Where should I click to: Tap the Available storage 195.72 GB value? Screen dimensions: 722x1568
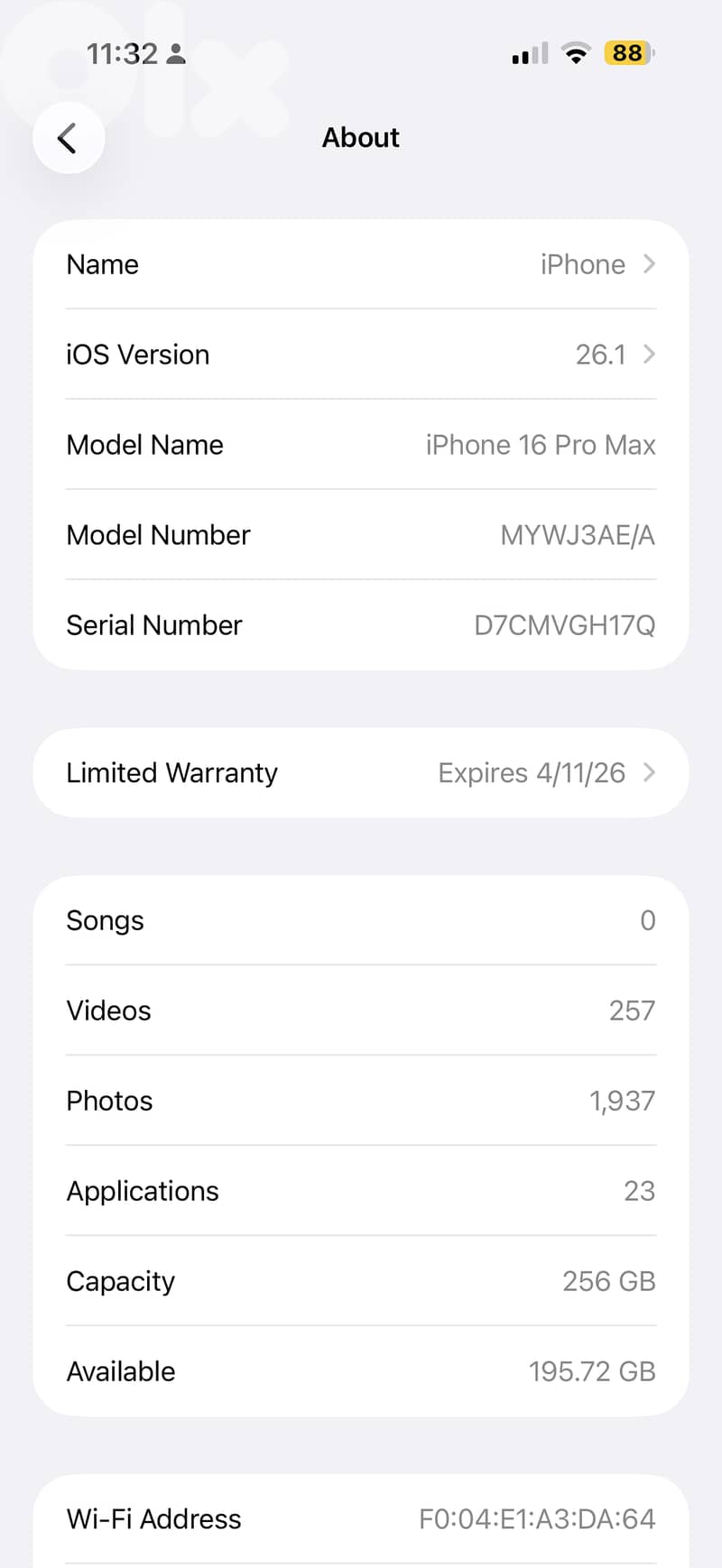coord(591,1371)
